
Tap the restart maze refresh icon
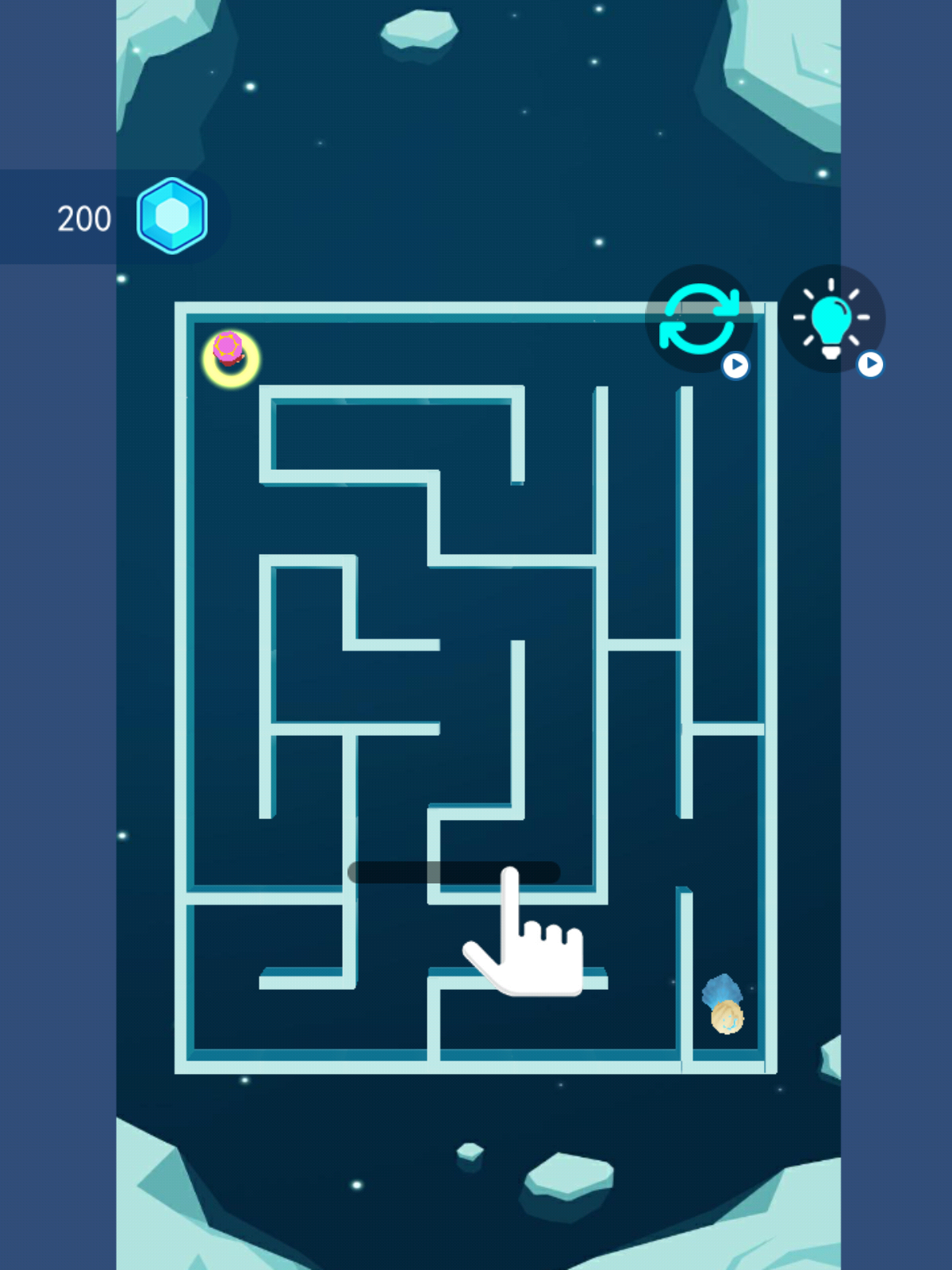pos(699,318)
